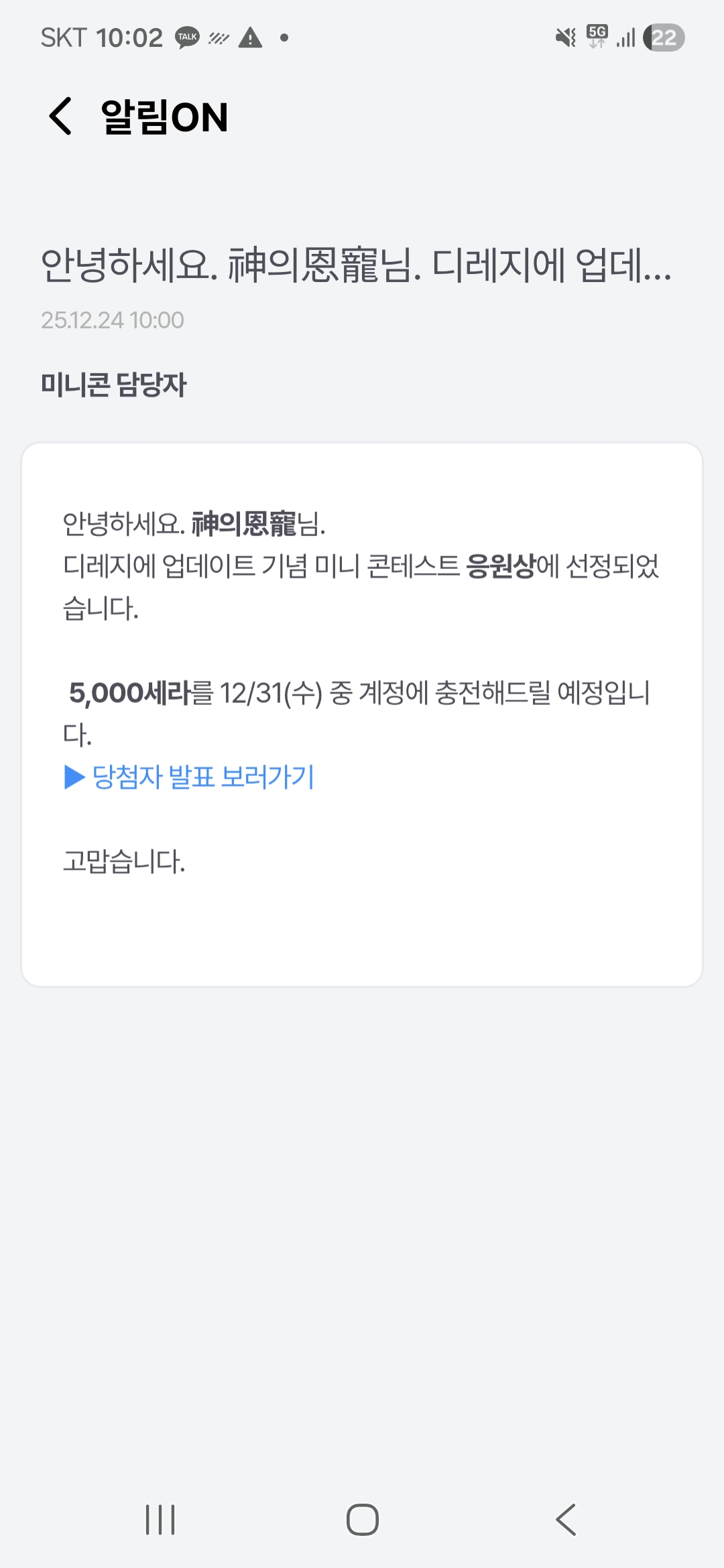The width and height of the screenshot is (724, 1568).
Task: Go back from the 알림ON screen
Action: click(x=61, y=116)
